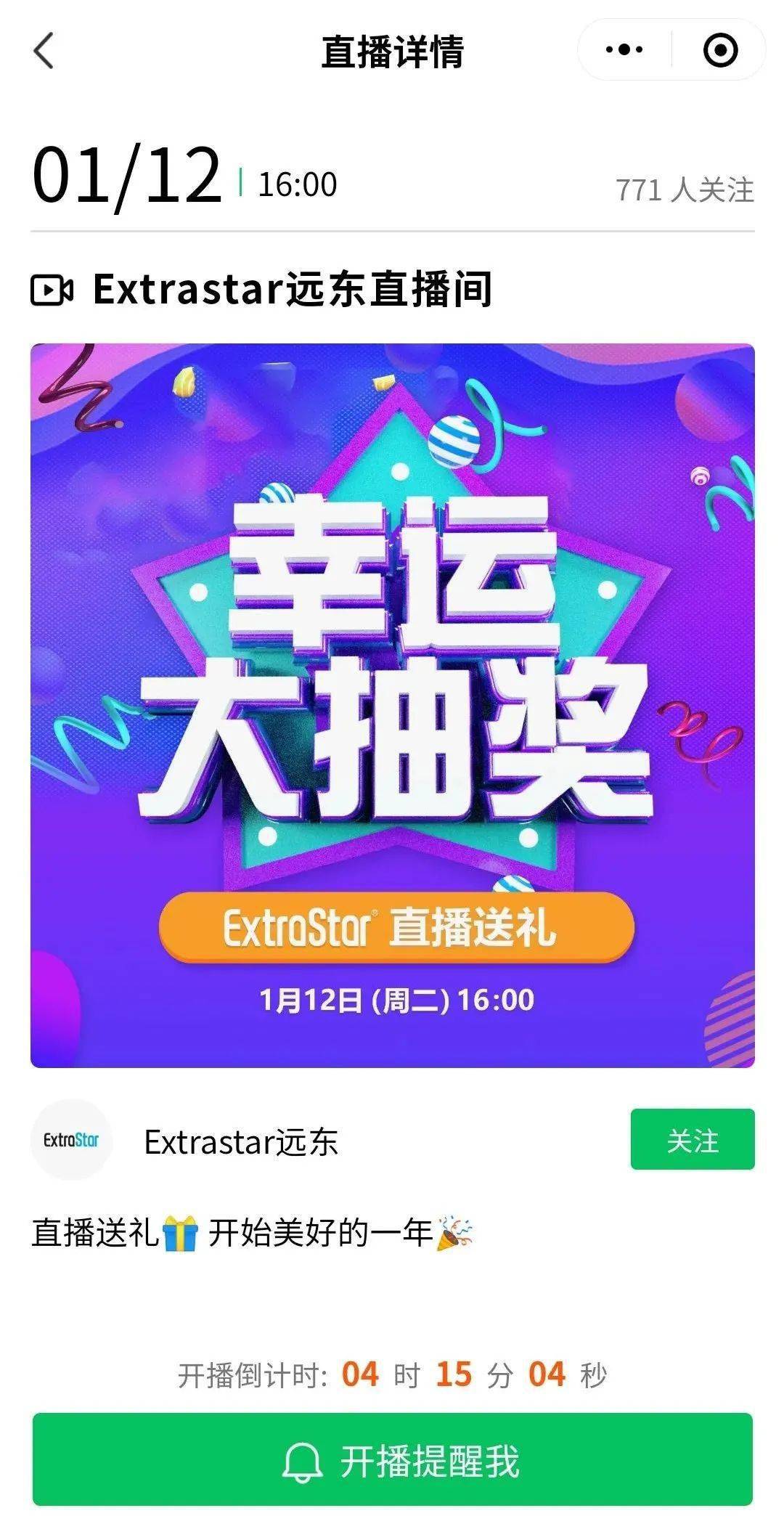Tap 开播提醒我 to get a live reminder
The image size is (784, 1524).
pos(392,1461)
